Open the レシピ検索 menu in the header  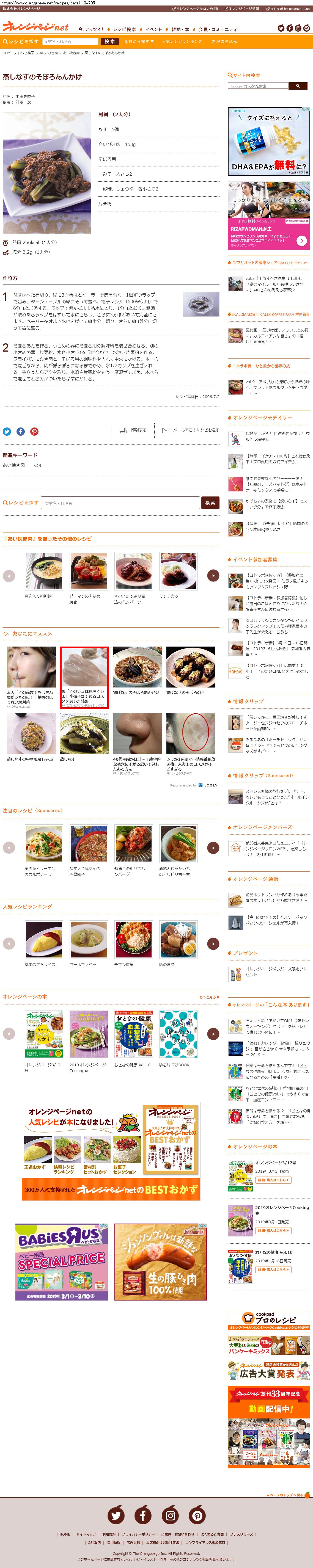pos(124,29)
